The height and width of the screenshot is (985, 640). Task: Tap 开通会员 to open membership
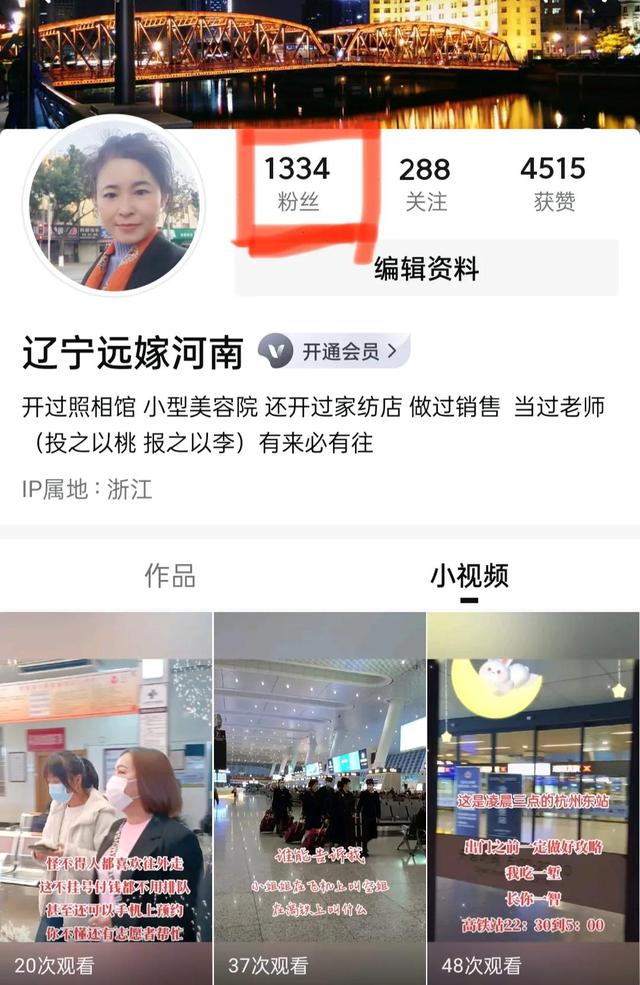click(x=334, y=351)
